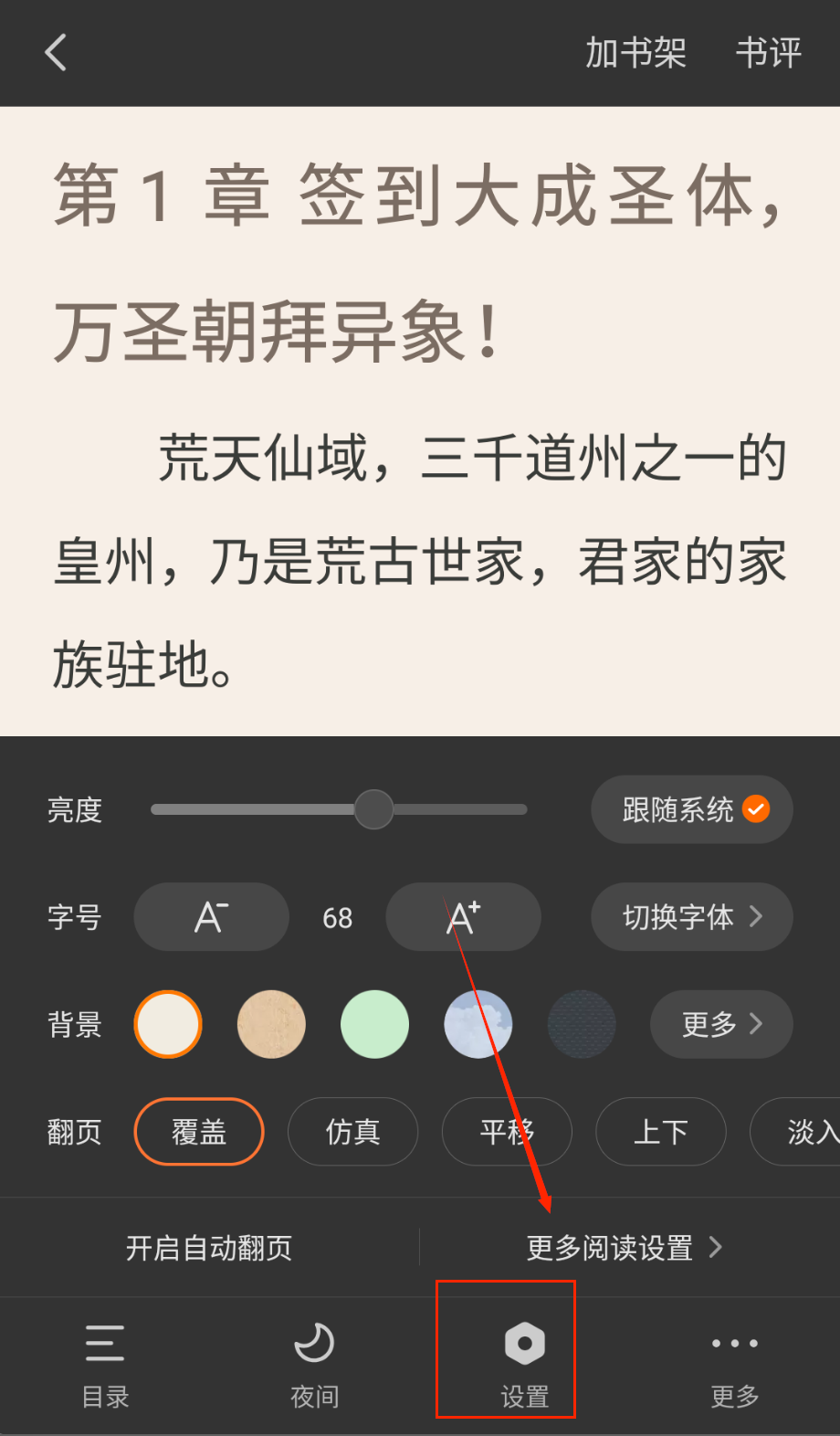Toggle 跟随系统 brightness option
Screen dimensions: 840x1436
pyautogui.click(x=692, y=809)
